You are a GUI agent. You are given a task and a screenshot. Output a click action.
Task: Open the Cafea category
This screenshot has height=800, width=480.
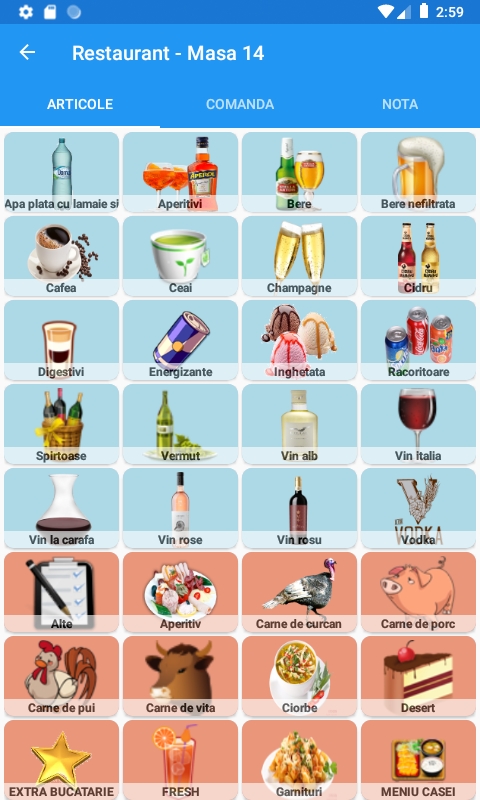tap(61, 256)
